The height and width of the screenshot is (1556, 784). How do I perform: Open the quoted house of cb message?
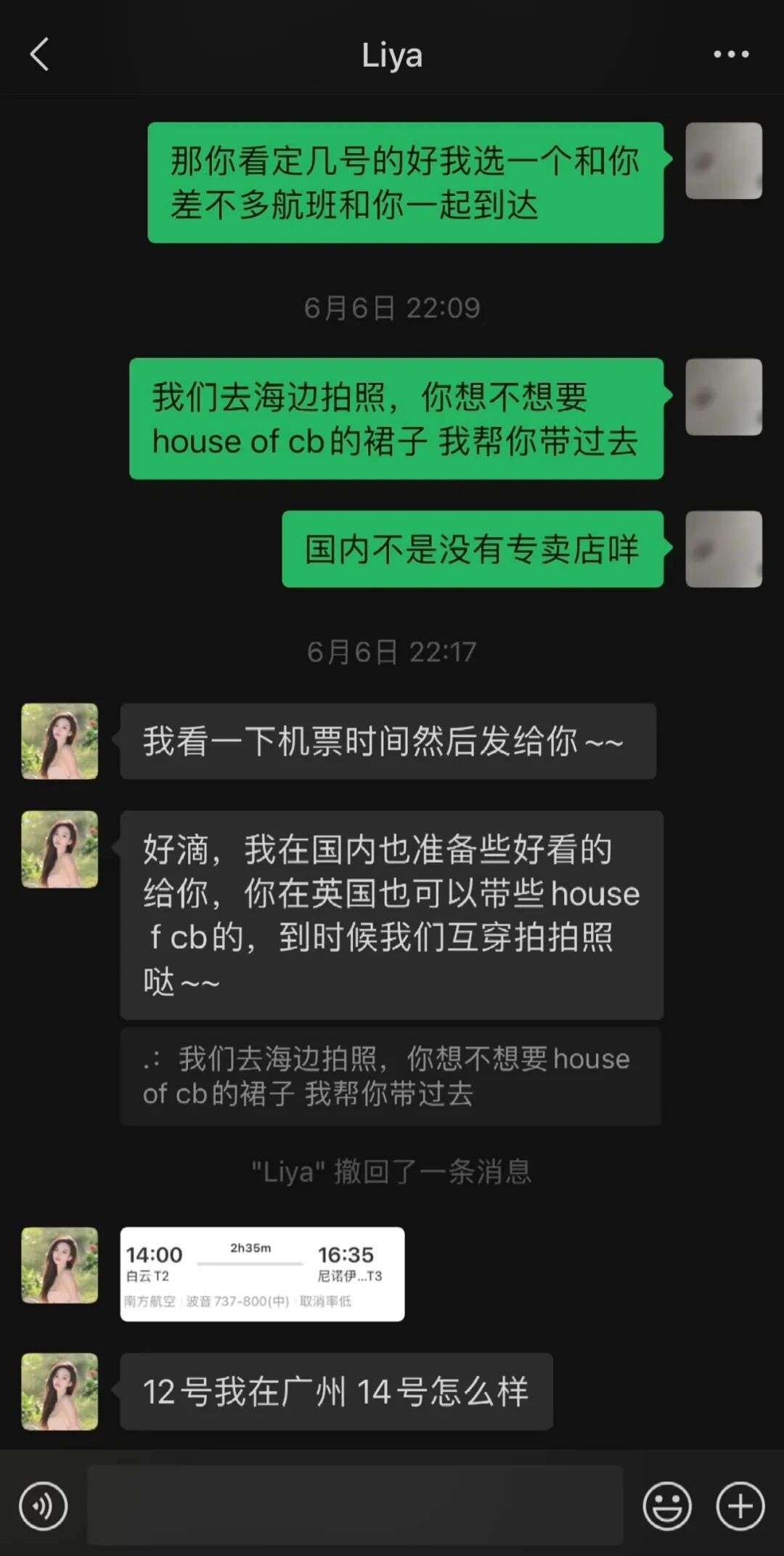pos(391,1076)
